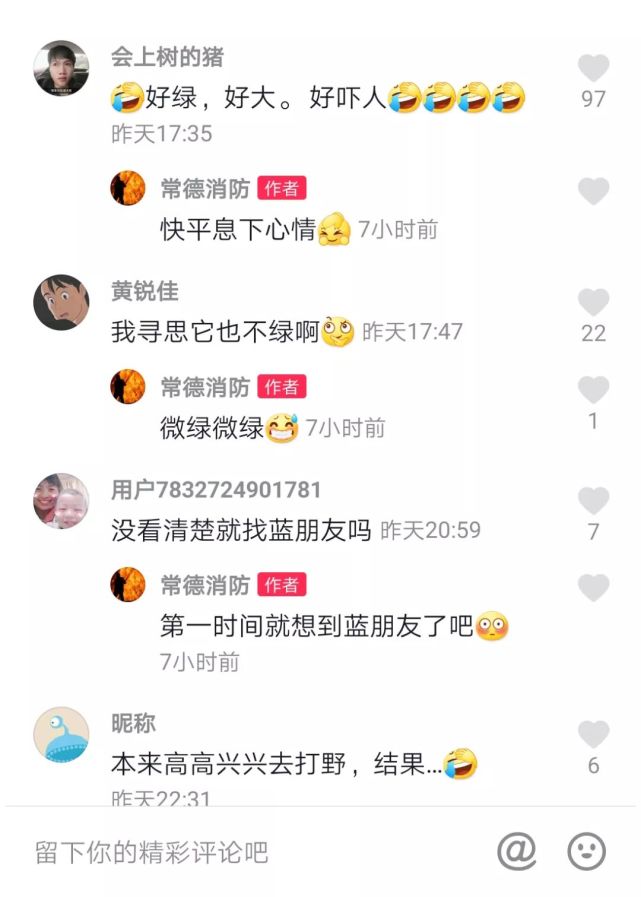Like 常德消防's reply 快平息下心情
The width and height of the screenshot is (641, 897).
tap(593, 191)
